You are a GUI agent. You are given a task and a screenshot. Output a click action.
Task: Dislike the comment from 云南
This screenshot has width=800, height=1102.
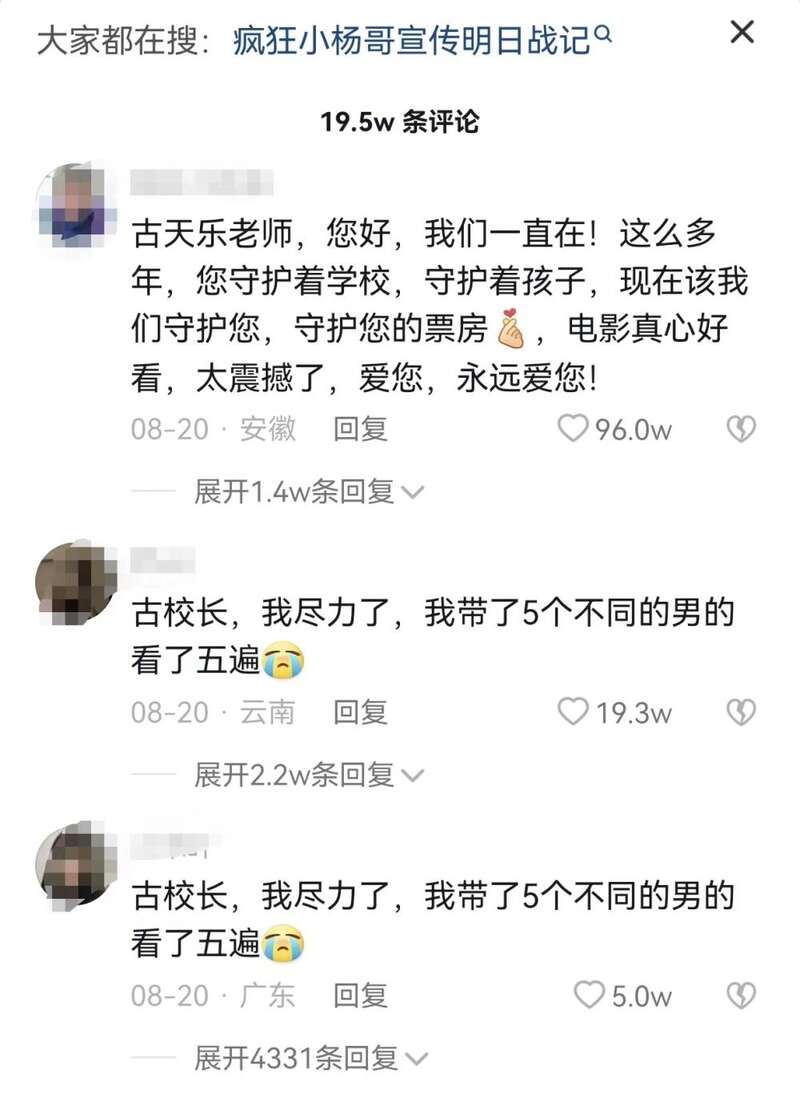[x=740, y=712]
